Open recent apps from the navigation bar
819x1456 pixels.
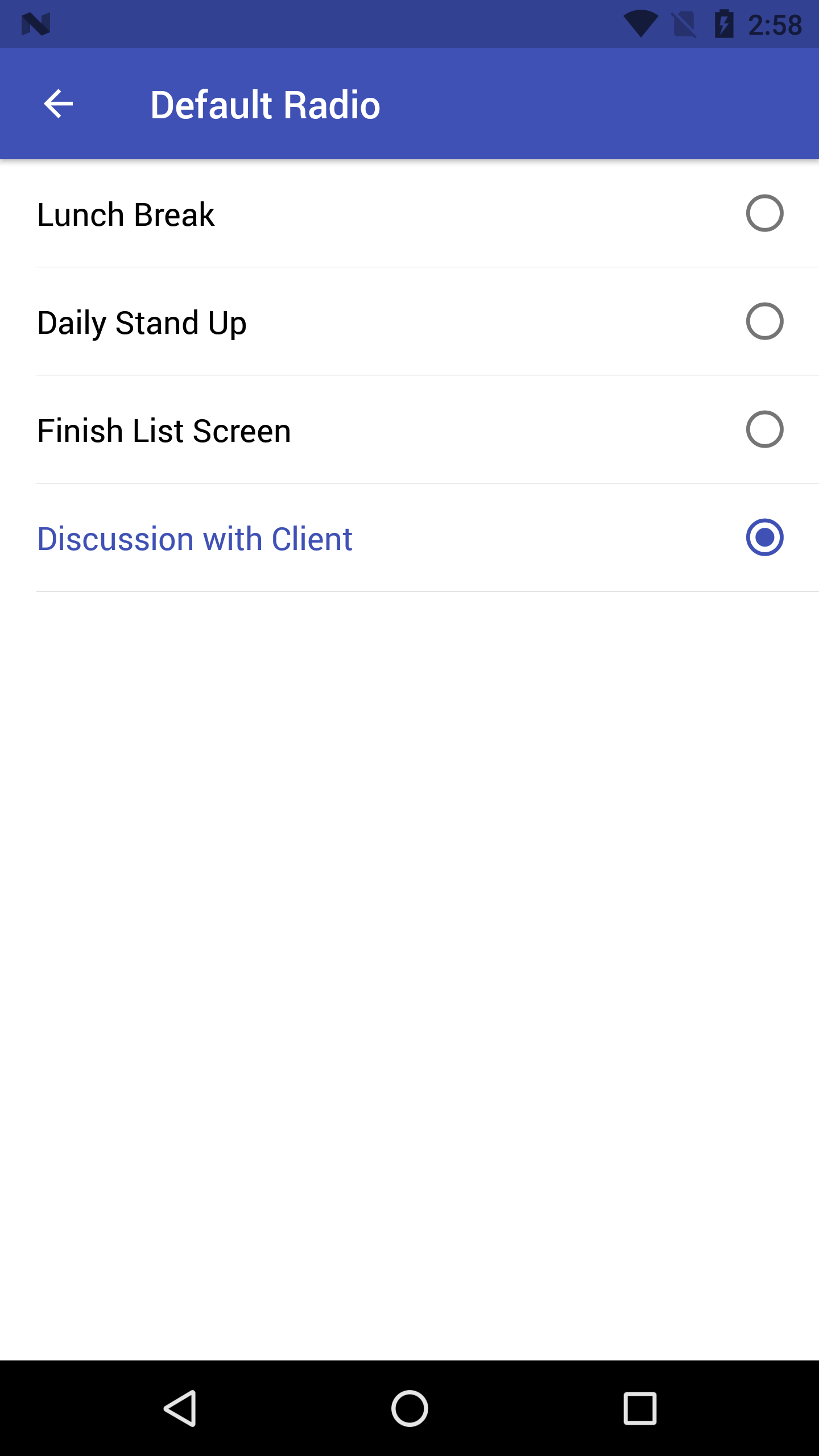tap(640, 1408)
